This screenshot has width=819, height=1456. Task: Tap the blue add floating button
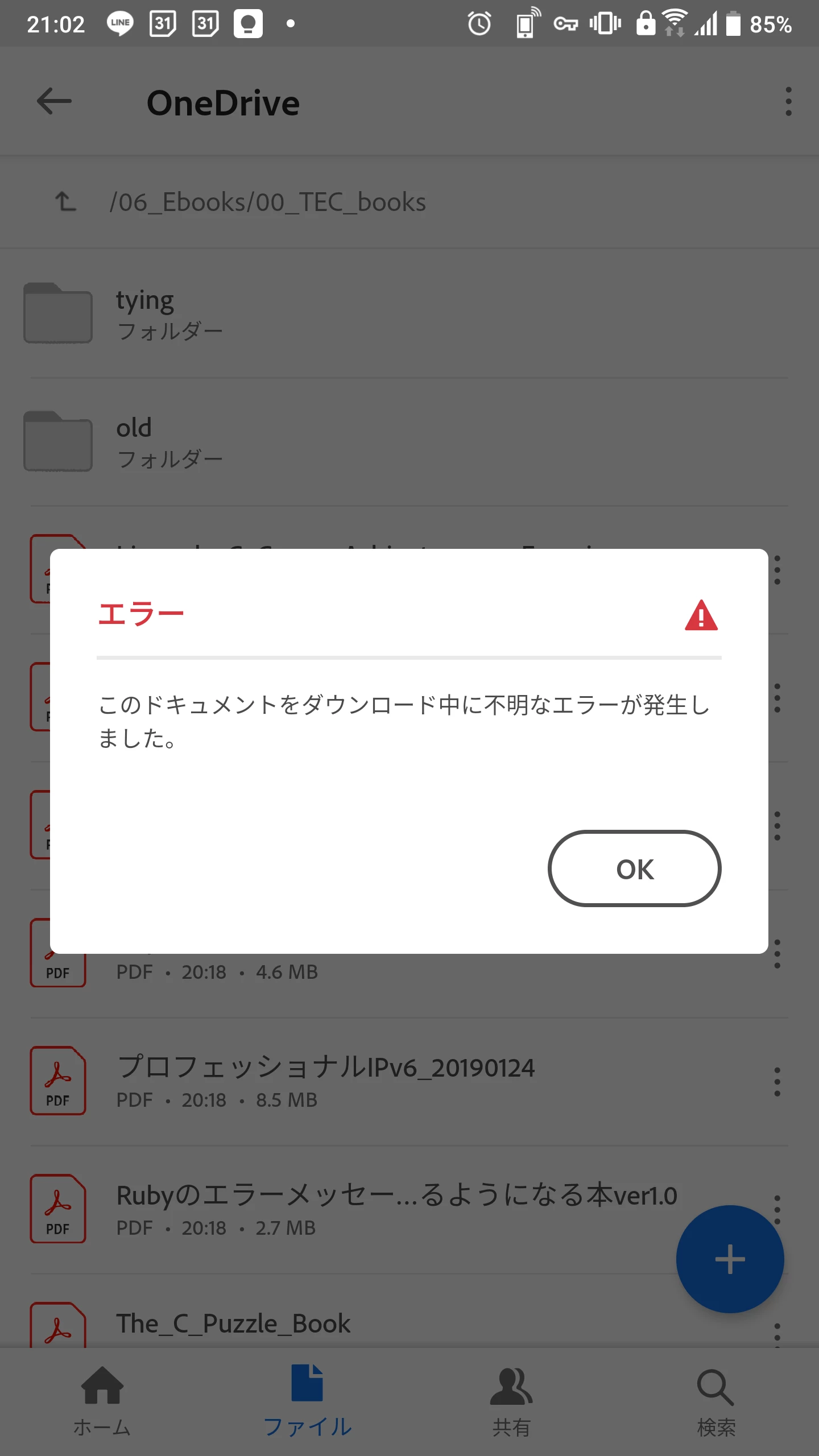click(x=730, y=1259)
